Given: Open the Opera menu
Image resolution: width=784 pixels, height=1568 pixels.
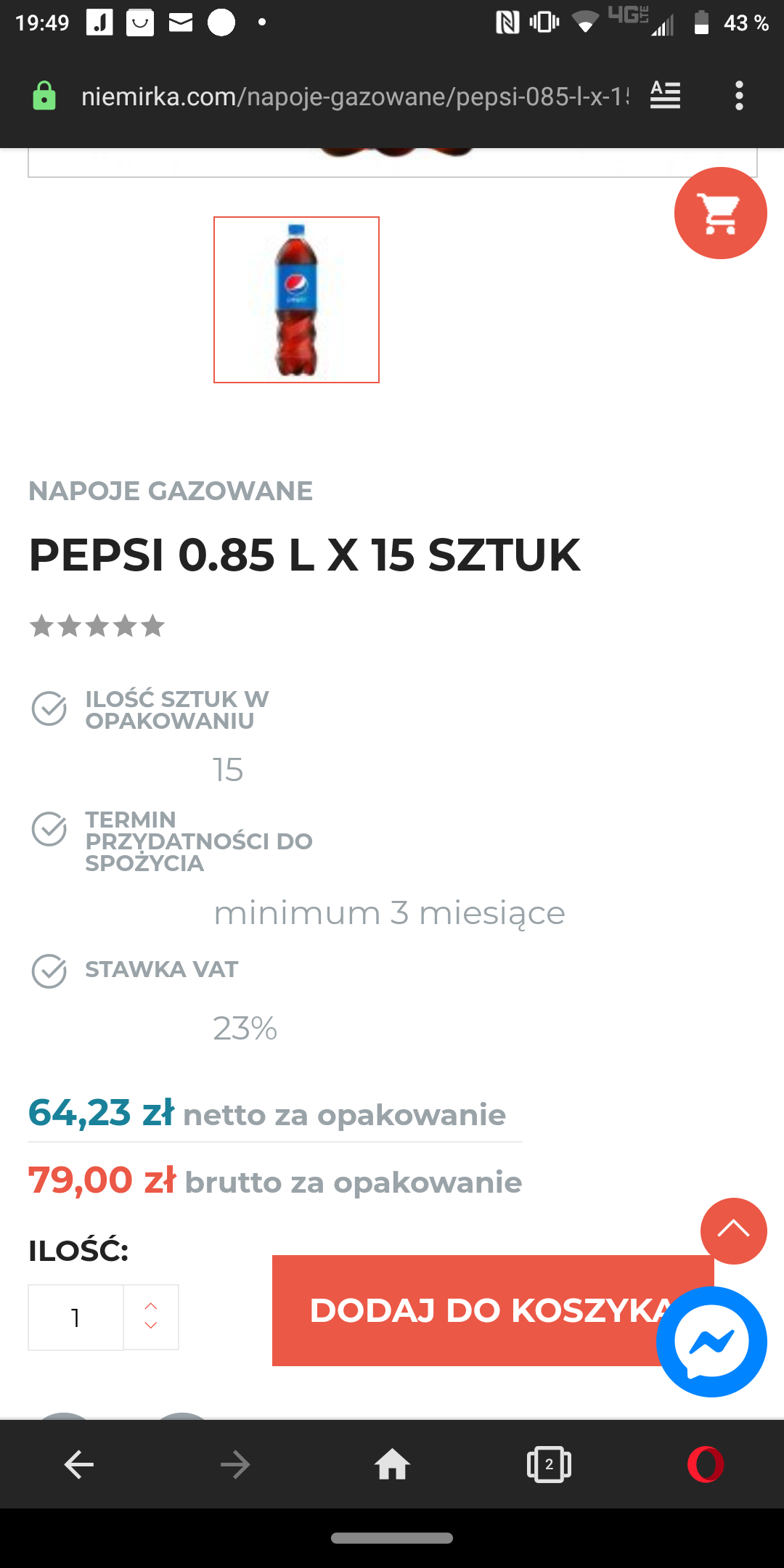Looking at the screenshot, I should click(x=706, y=1464).
